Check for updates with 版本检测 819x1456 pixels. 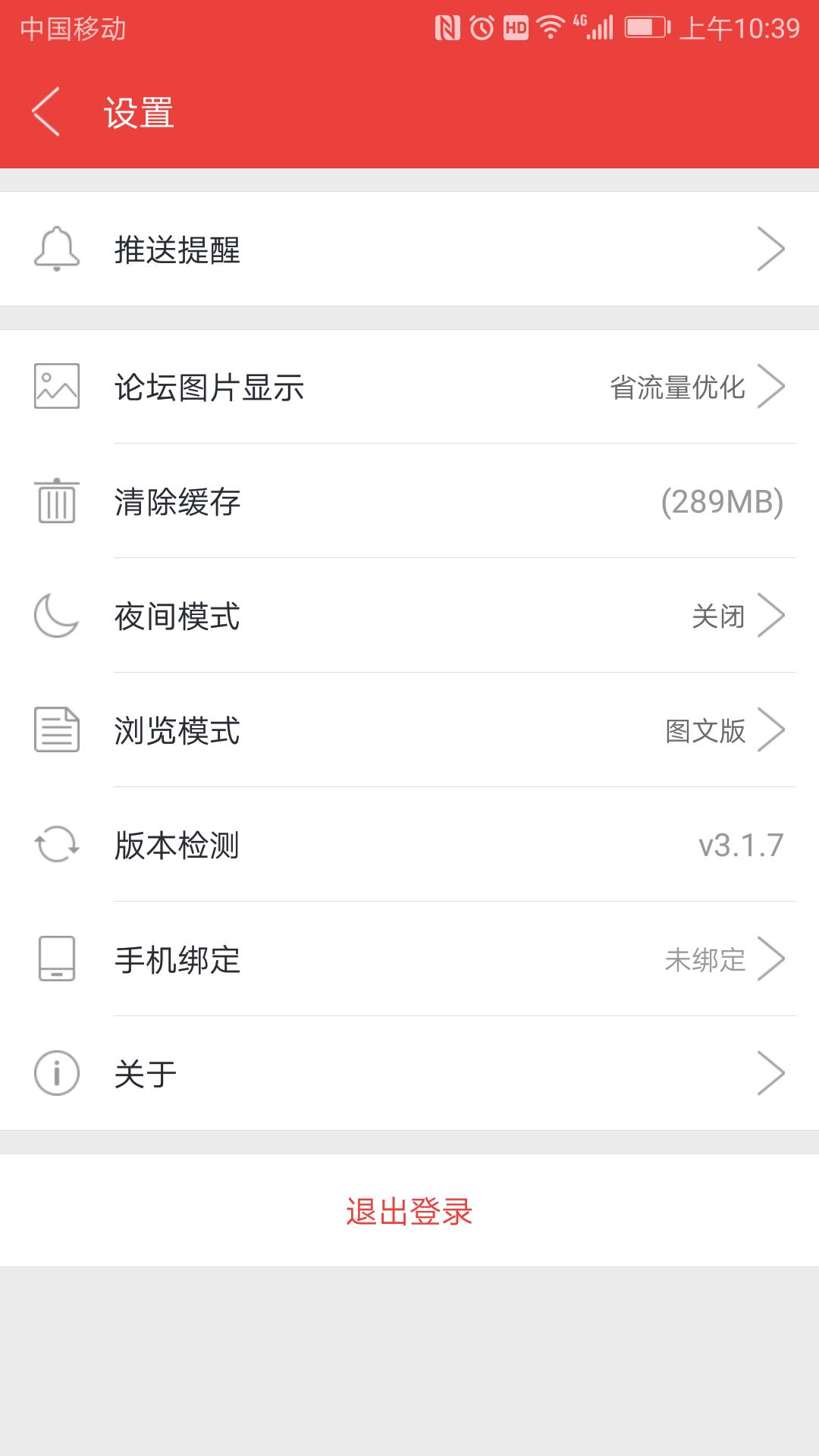[409, 845]
